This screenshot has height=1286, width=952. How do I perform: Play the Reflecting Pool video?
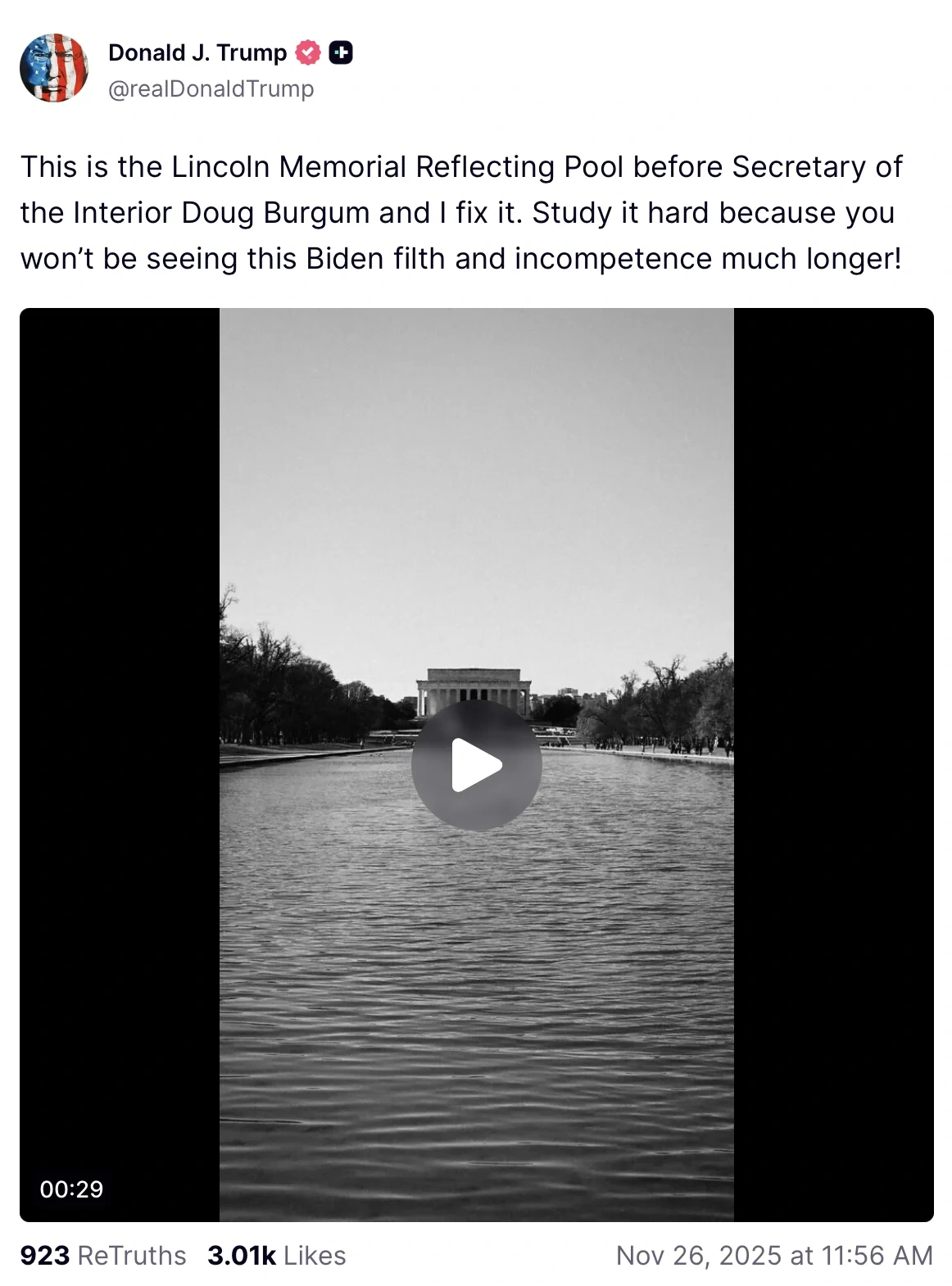tap(476, 765)
